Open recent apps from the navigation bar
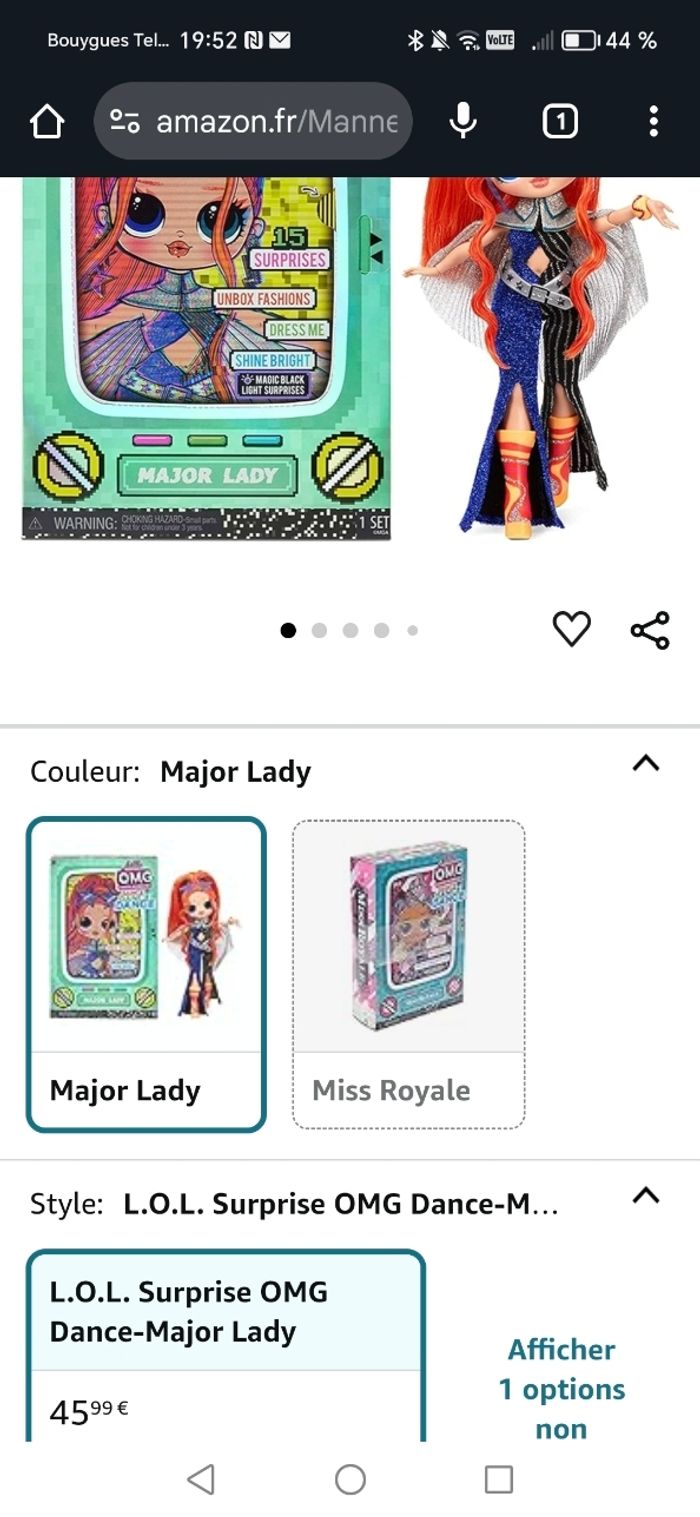 click(498, 1479)
